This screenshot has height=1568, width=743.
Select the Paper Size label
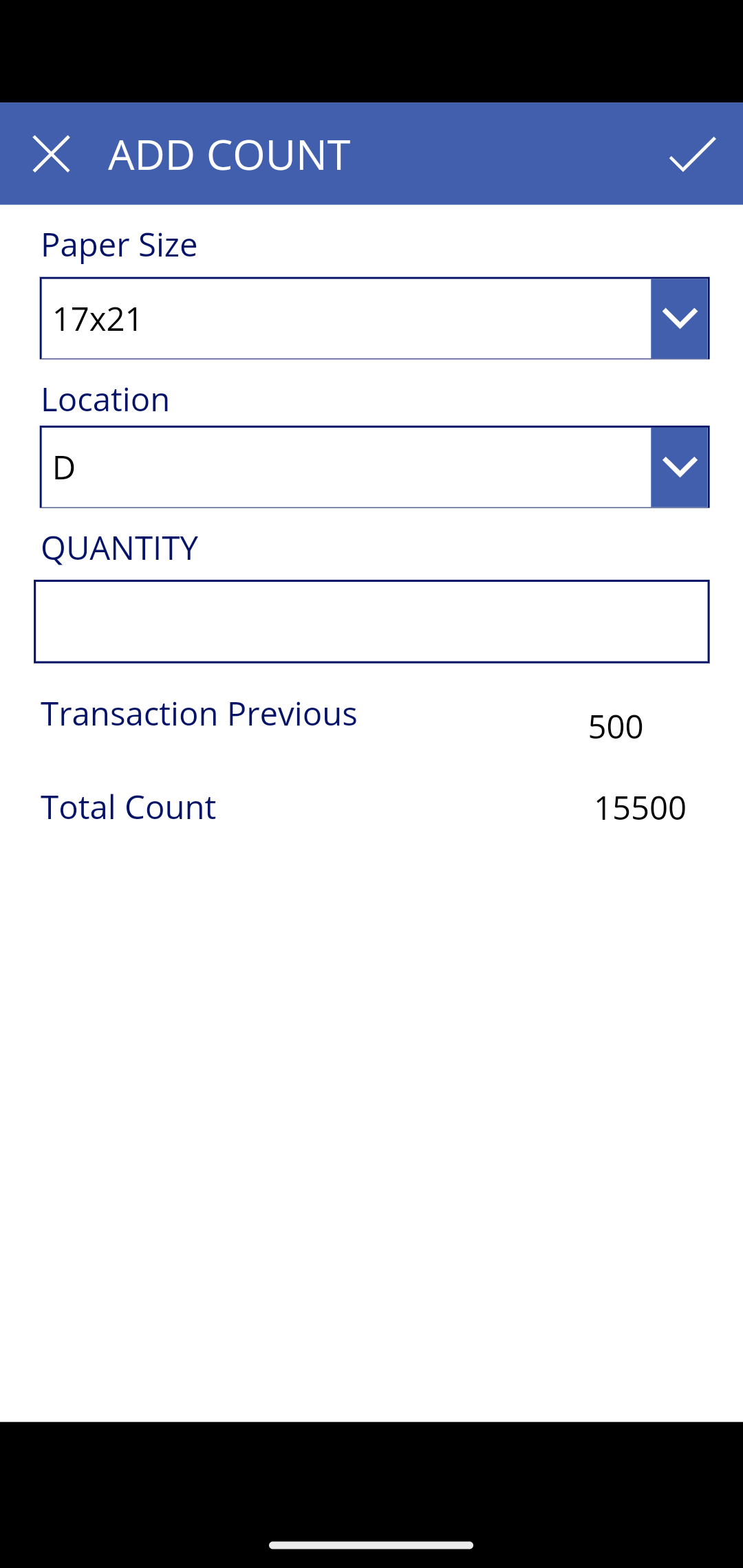point(118,245)
